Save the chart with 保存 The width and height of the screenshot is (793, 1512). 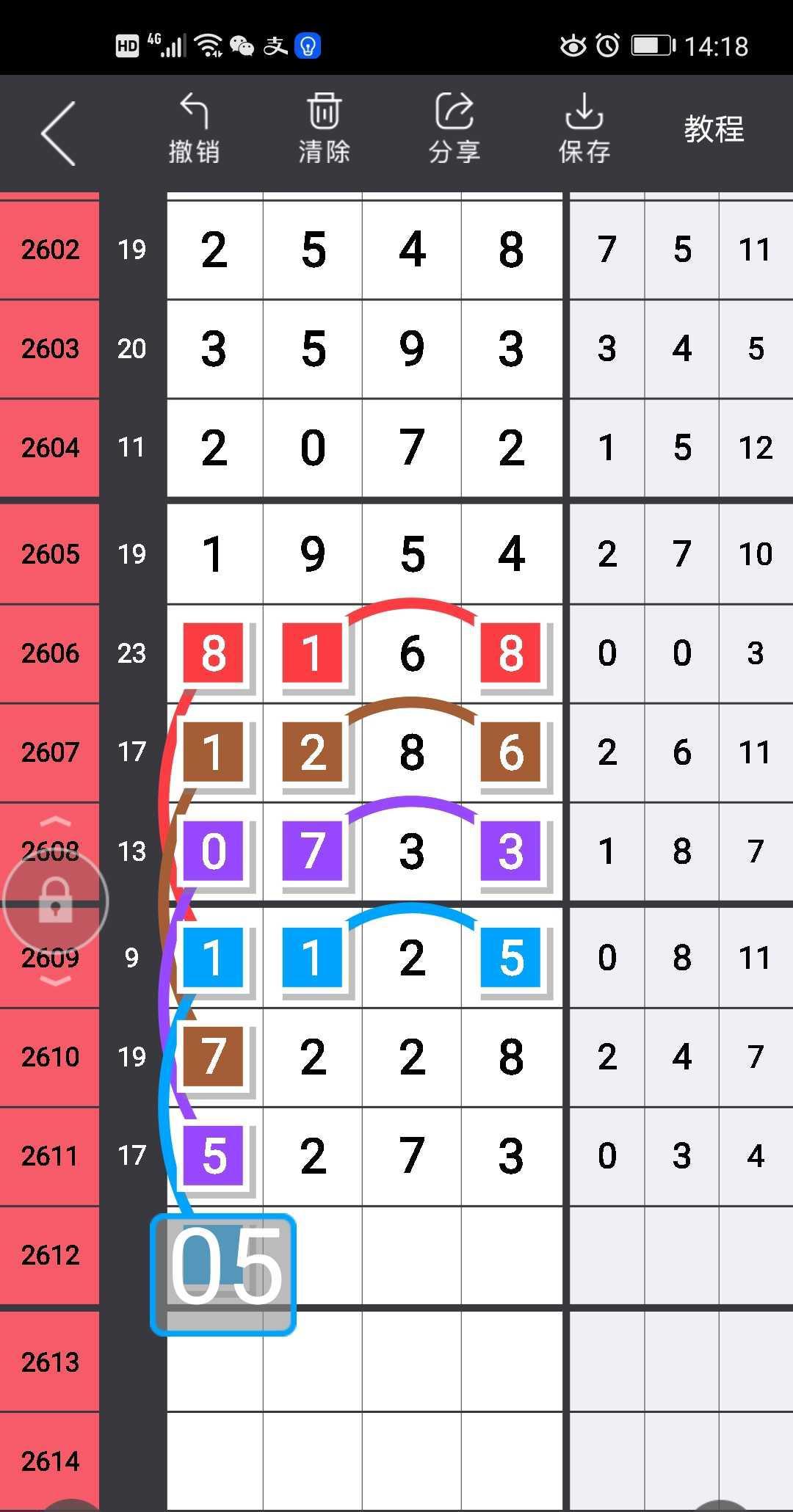[x=584, y=128]
